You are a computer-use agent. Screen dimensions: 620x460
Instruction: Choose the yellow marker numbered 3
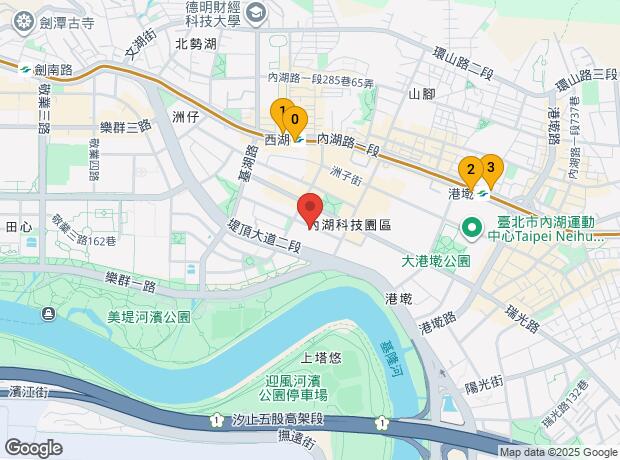(x=491, y=167)
